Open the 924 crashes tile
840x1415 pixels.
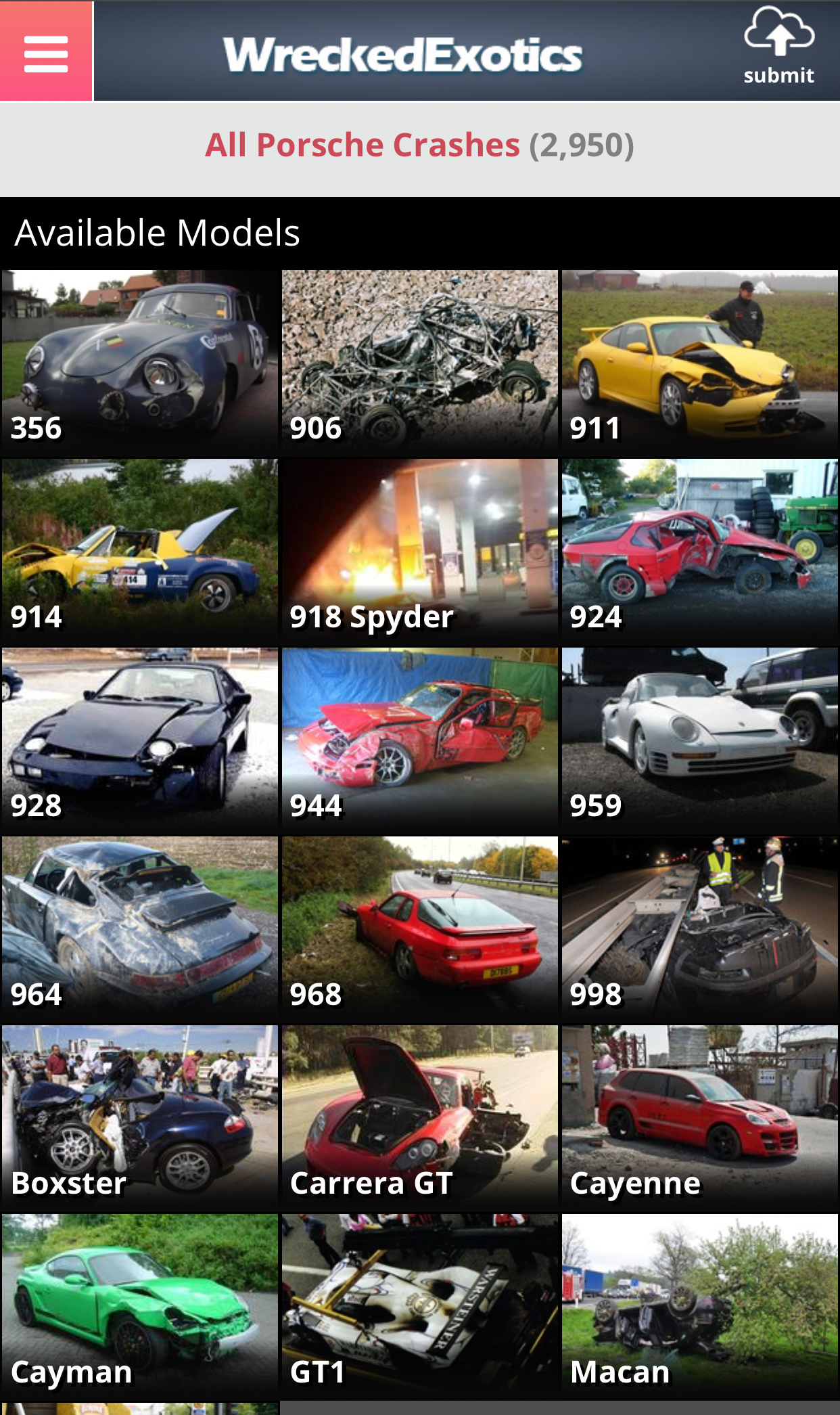coord(700,552)
